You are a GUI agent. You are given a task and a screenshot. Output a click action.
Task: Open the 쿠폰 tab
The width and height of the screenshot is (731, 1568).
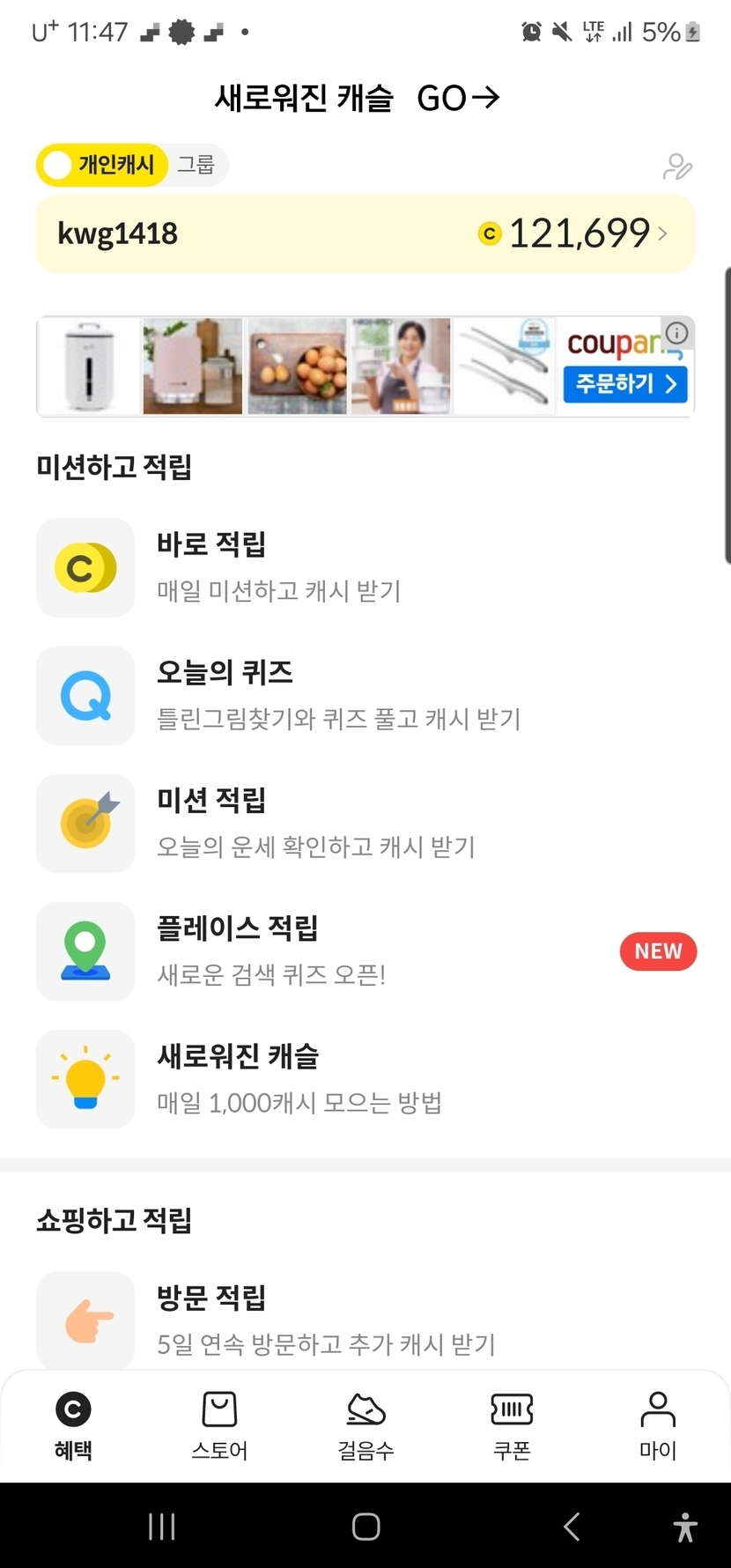click(x=512, y=1425)
